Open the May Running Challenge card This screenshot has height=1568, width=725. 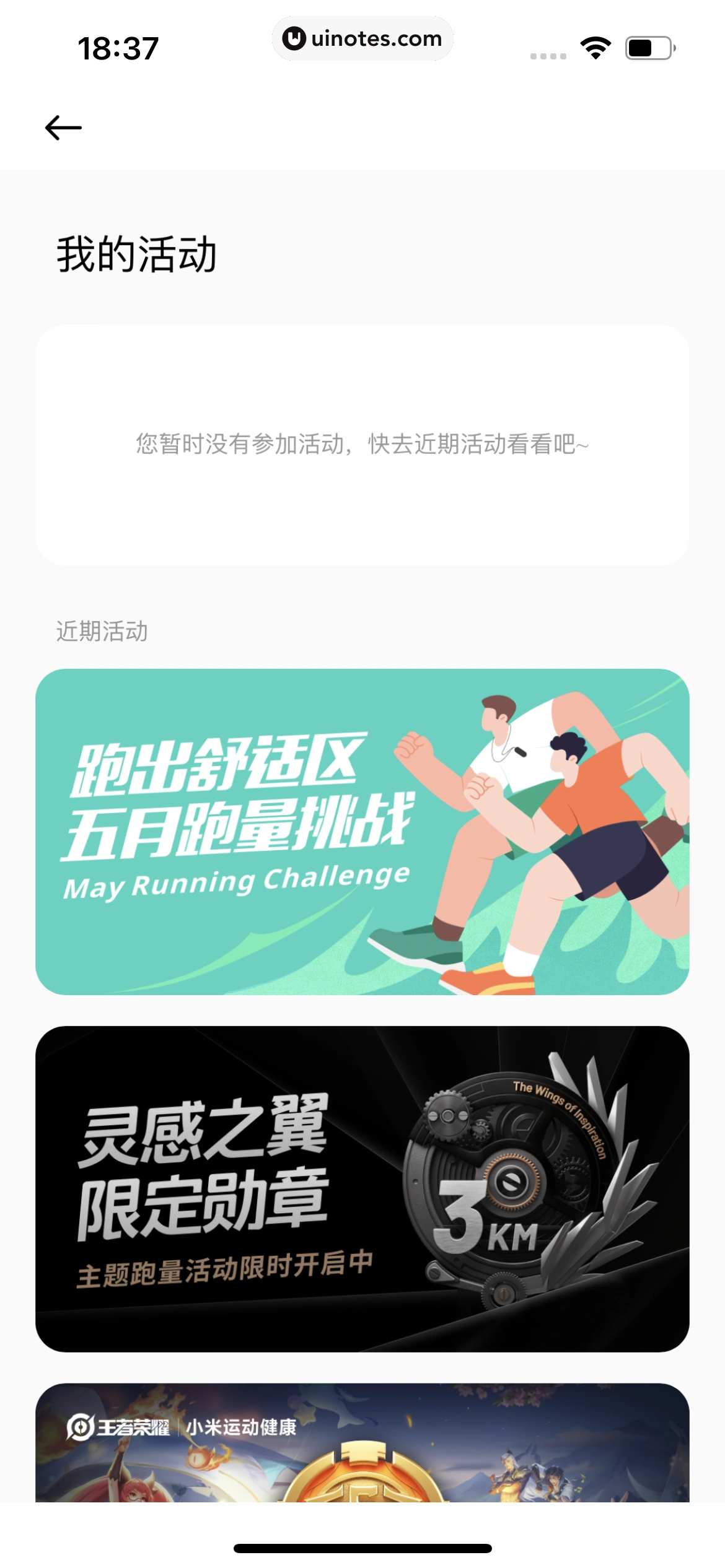tap(362, 831)
